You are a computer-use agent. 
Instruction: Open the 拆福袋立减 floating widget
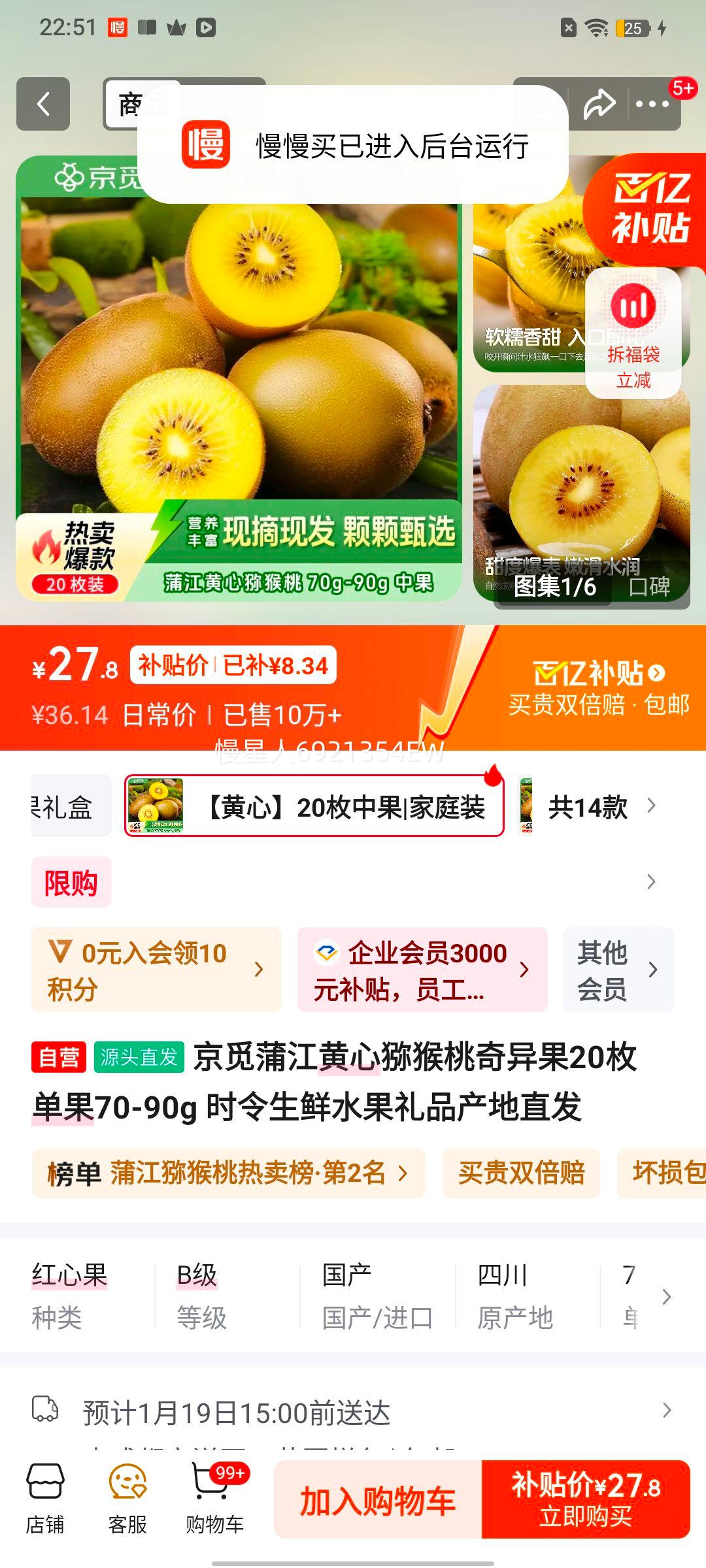click(633, 333)
